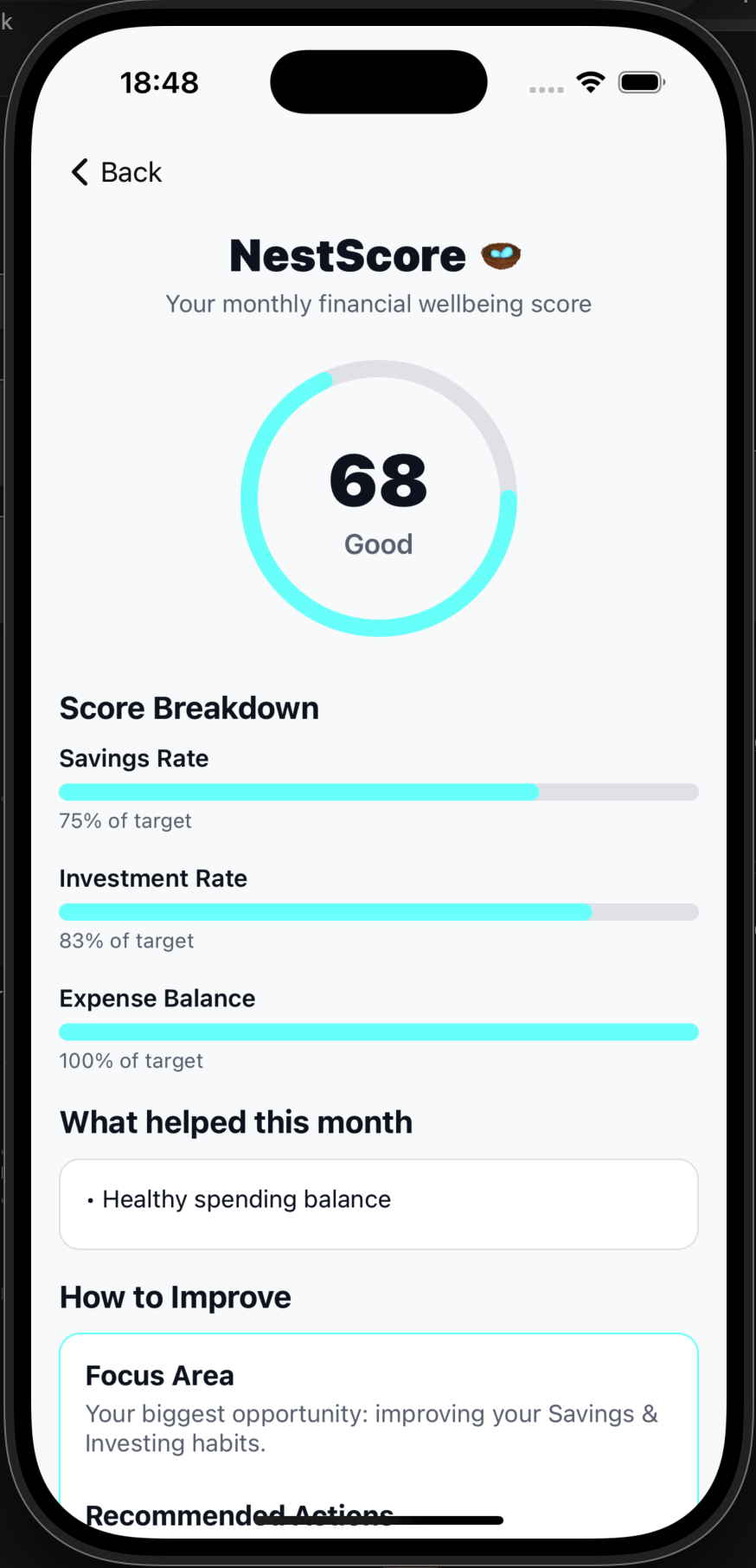Viewport: 756px width, 1568px height.
Task: Tap the Focus Area card to highlight it
Action: (378, 1411)
